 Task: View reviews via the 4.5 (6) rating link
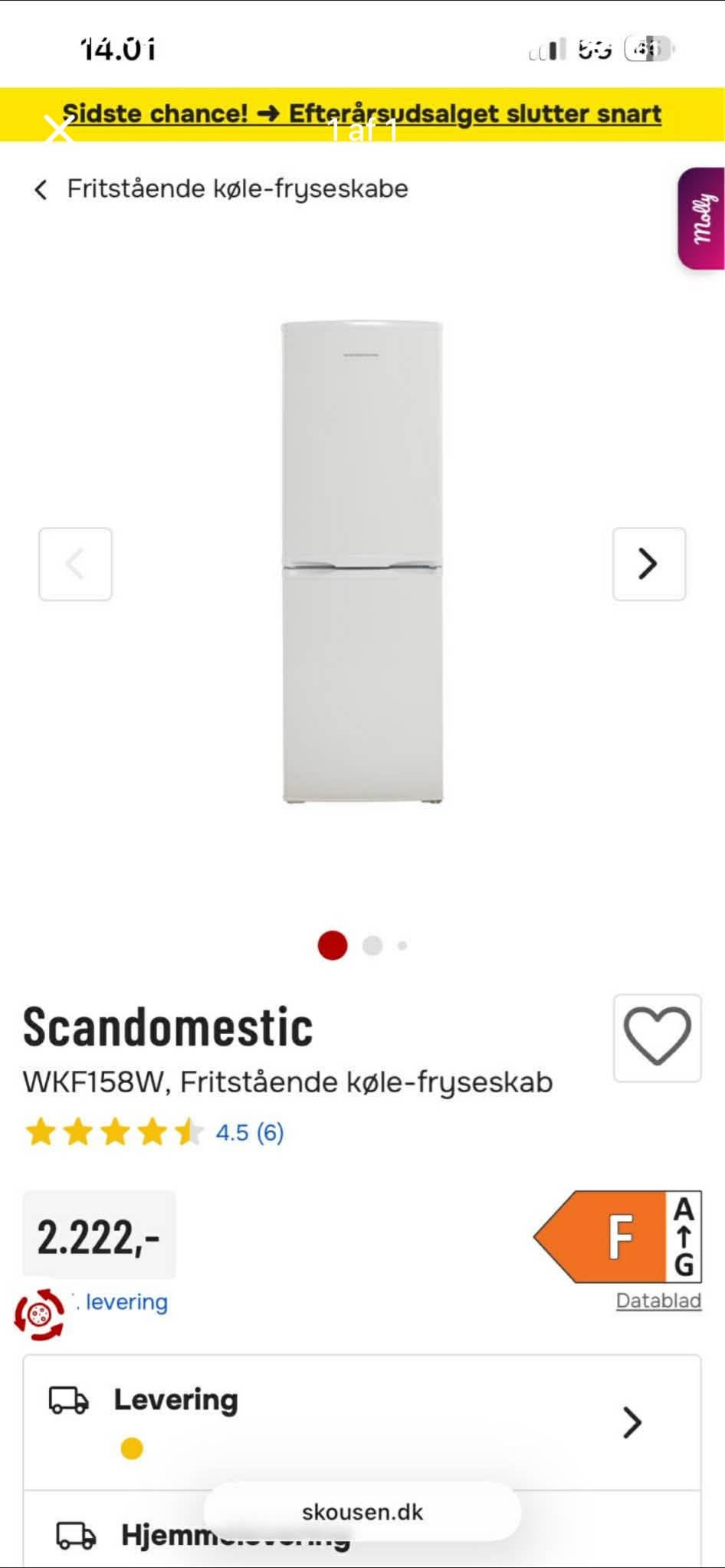(249, 1132)
